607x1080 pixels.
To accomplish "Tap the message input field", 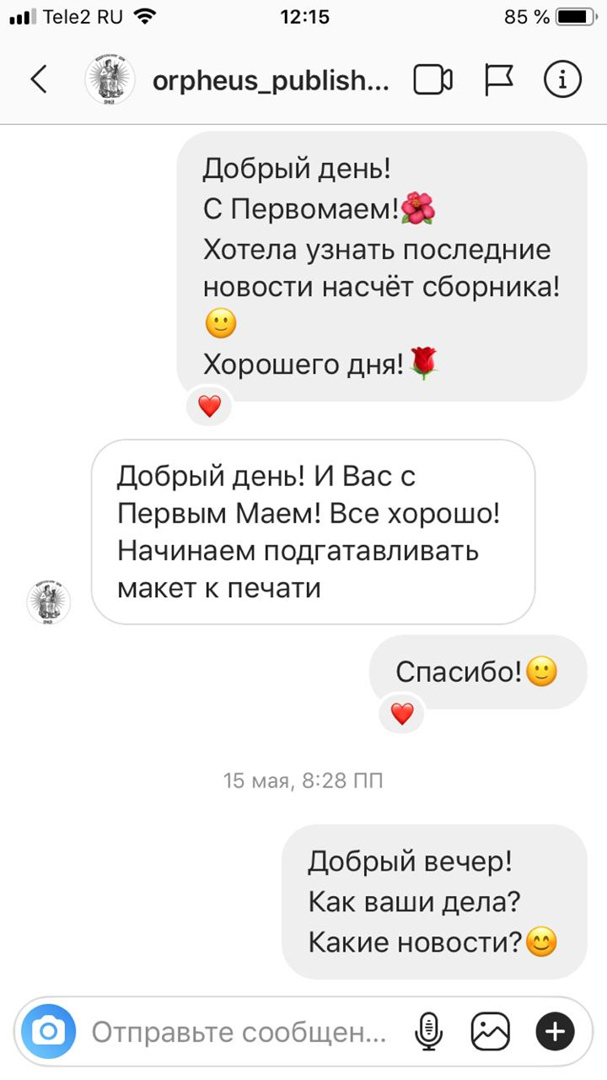I will 238,1032.
